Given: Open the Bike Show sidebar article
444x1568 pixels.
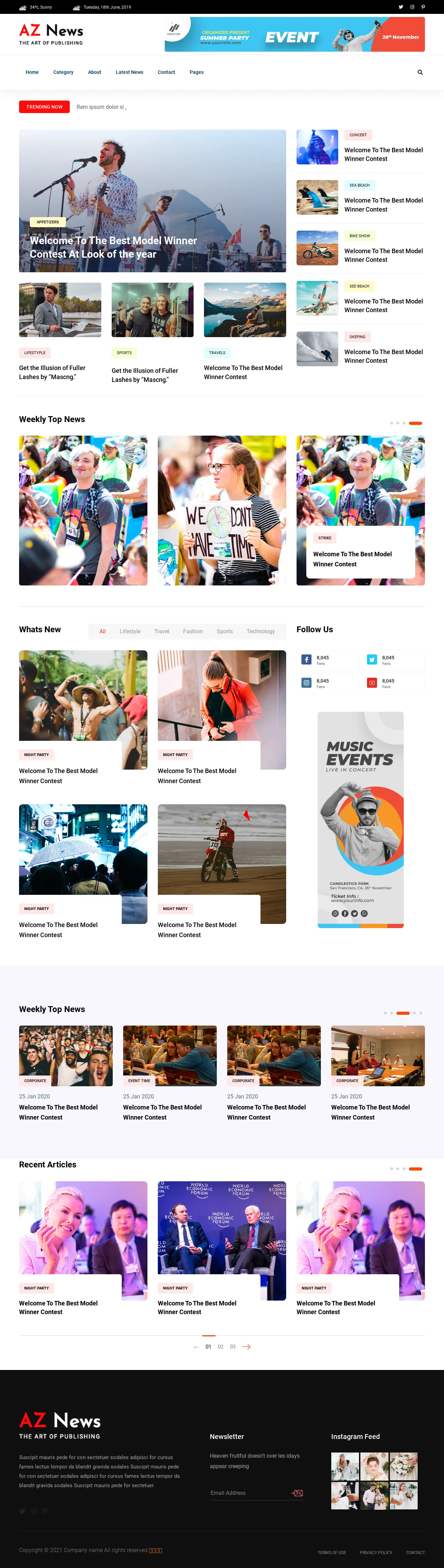Looking at the screenshot, I should pos(383,255).
